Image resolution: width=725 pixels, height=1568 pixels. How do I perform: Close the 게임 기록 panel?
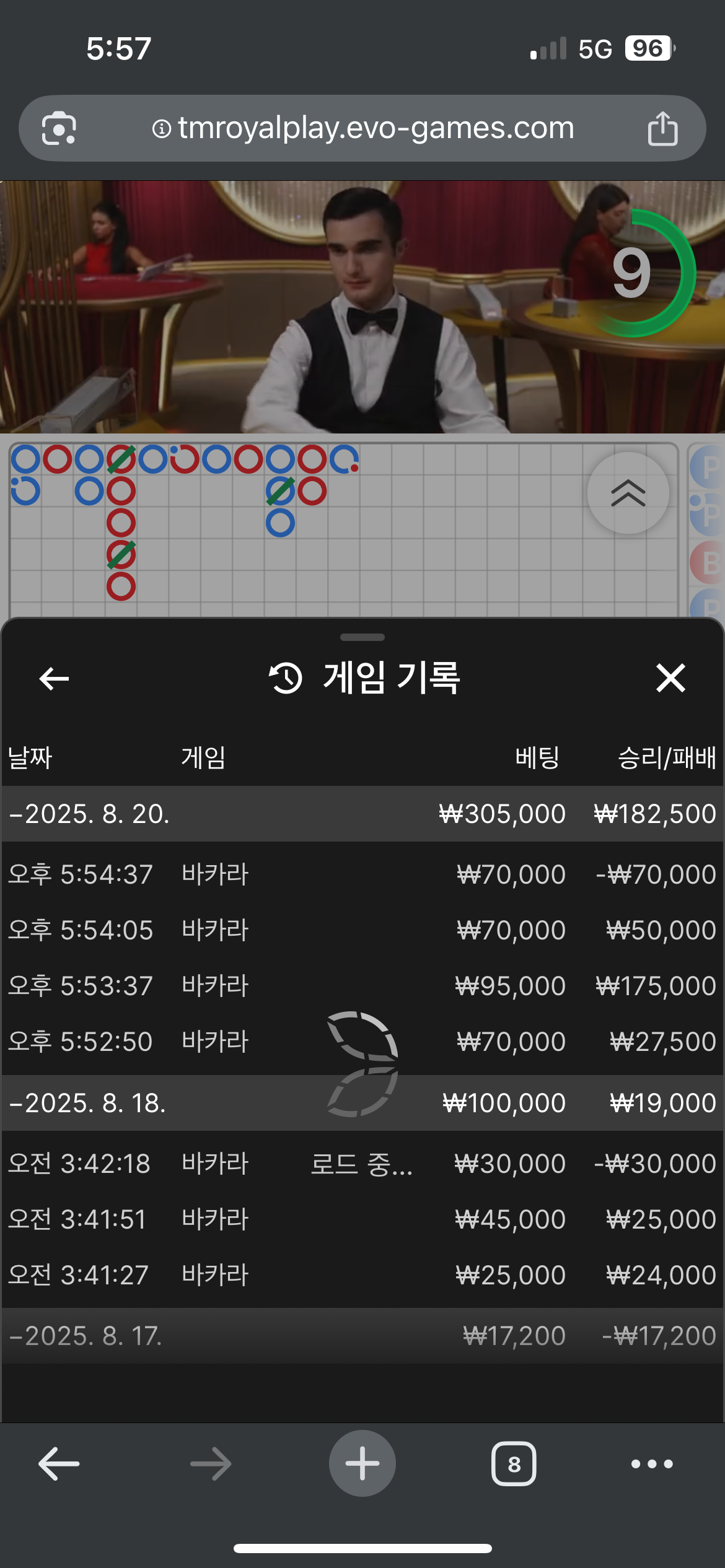pyautogui.click(x=670, y=678)
